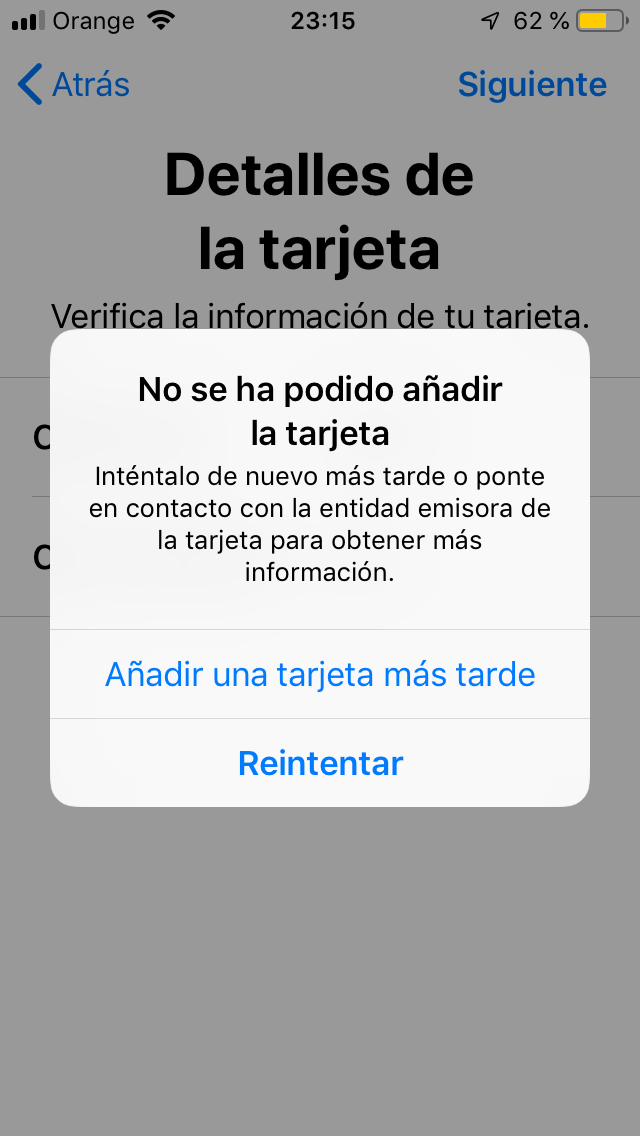Image resolution: width=640 pixels, height=1136 pixels.
Task: Choose Añadir una tarjeta más tarde
Action: coord(320,674)
